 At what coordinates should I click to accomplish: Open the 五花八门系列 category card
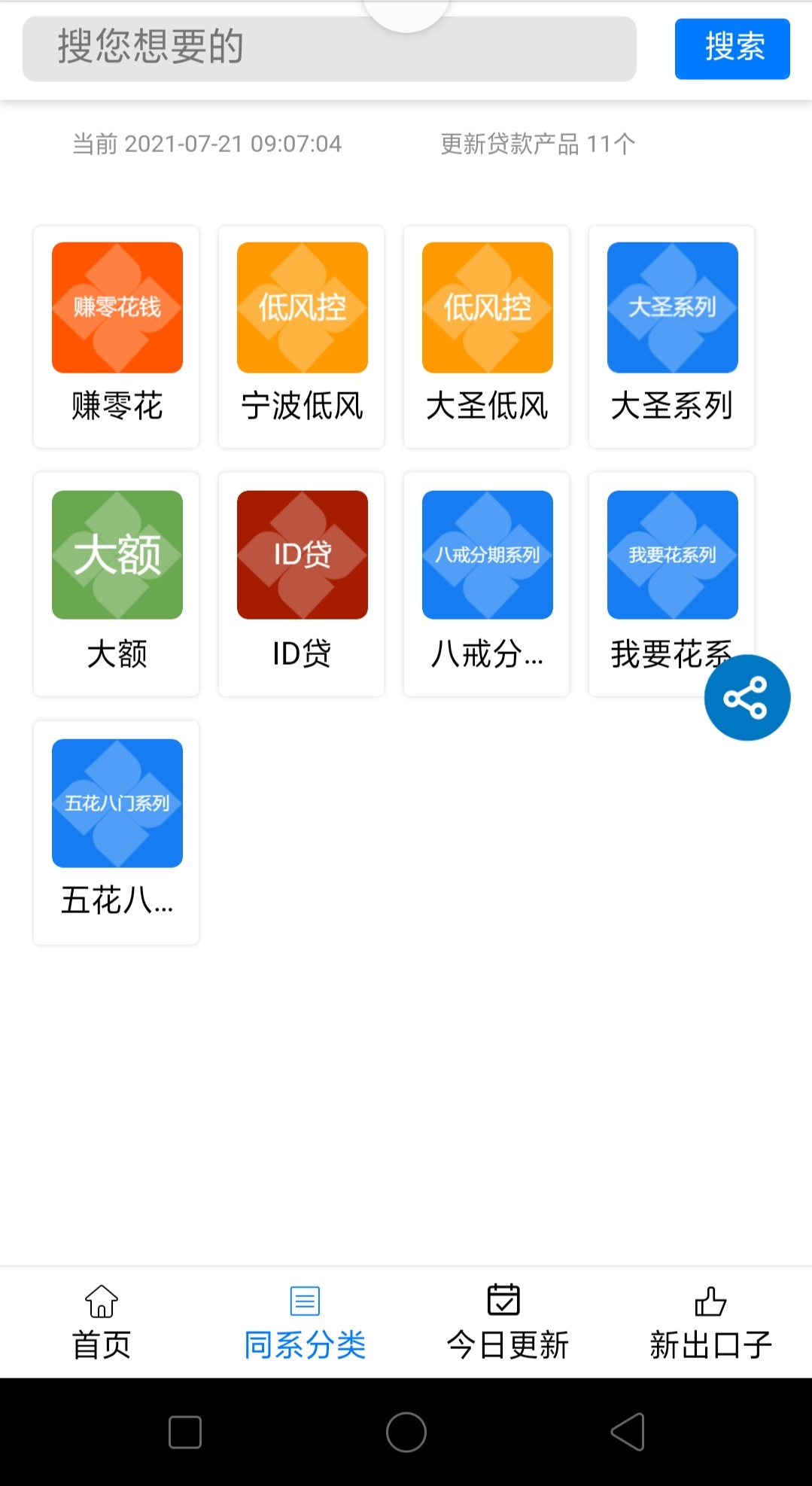pyautogui.click(x=117, y=833)
